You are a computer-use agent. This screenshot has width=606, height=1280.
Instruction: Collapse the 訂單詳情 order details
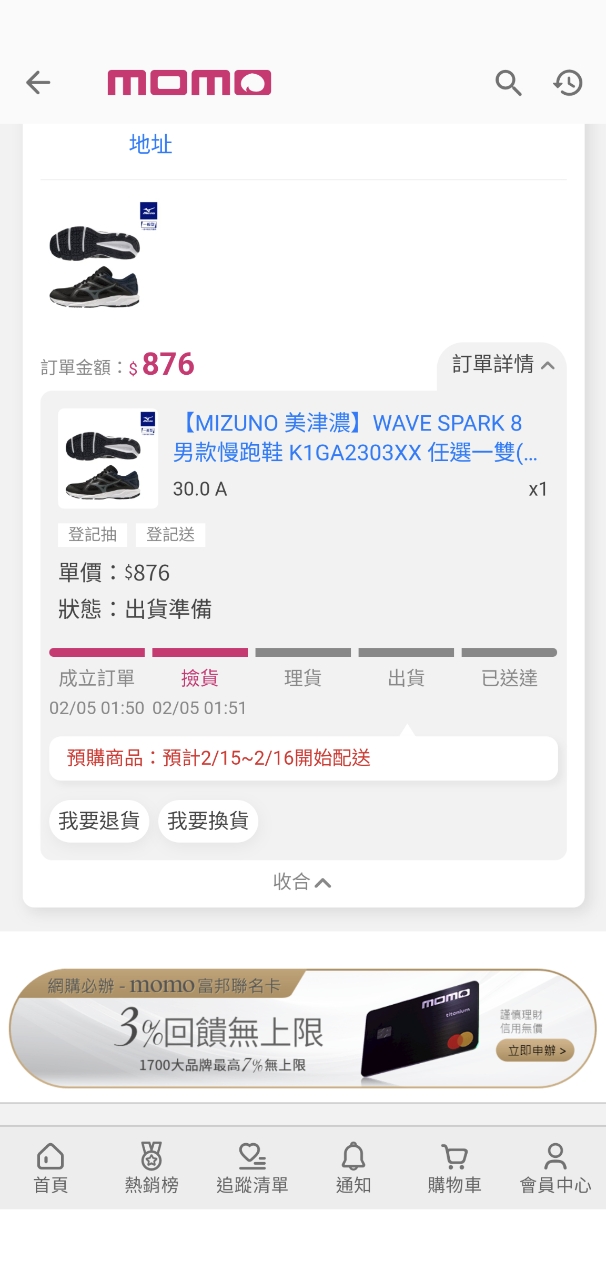[x=503, y=365]
